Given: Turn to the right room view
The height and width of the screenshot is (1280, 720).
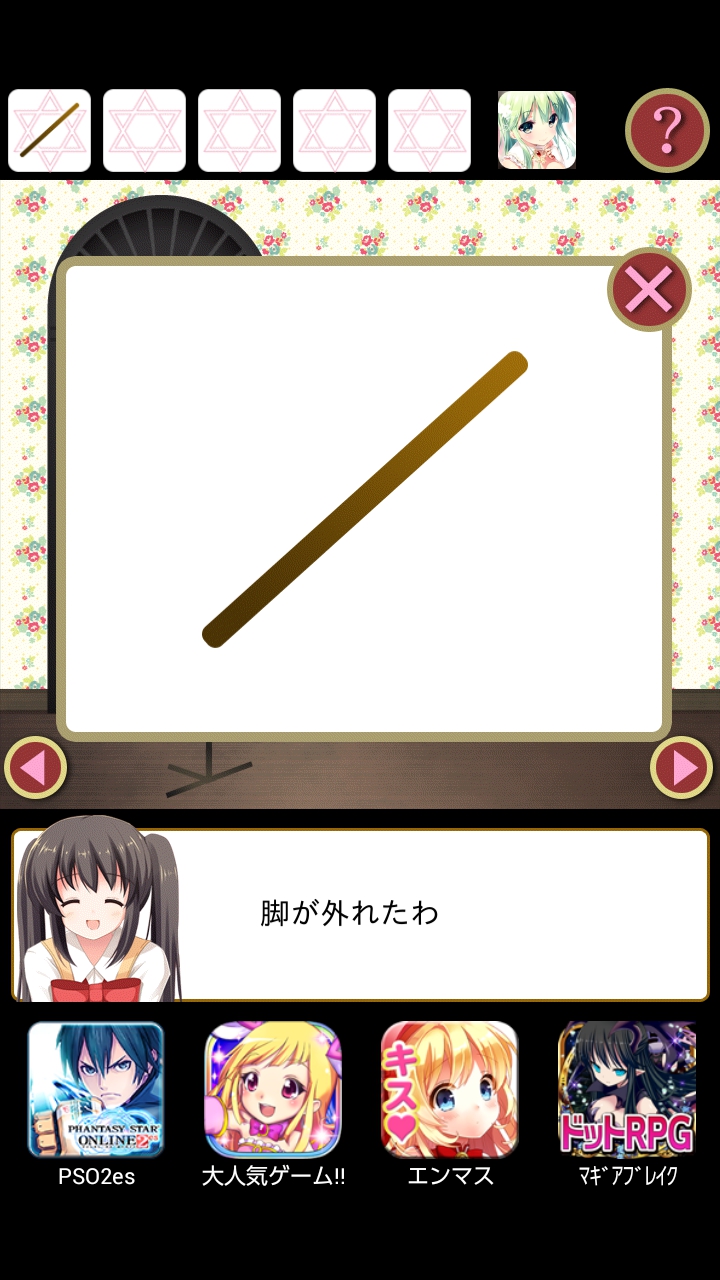Looking at the screenshot, I should point(682,768).
